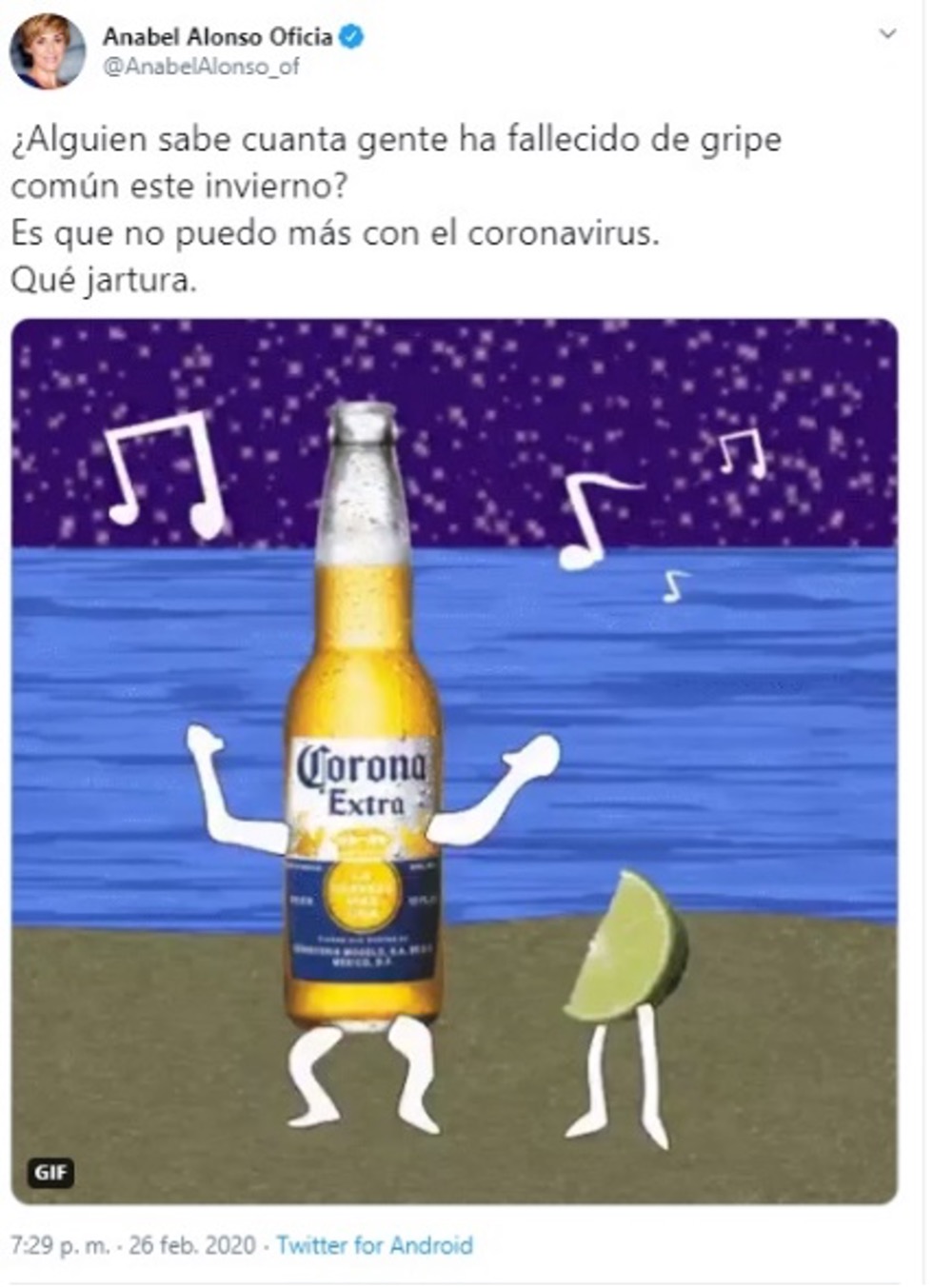Image resolution: width=933 pixels, height=1288 pixels.
Task: Open the tweet timestamp 26 feb. 2020
Action: (133, 1245)
